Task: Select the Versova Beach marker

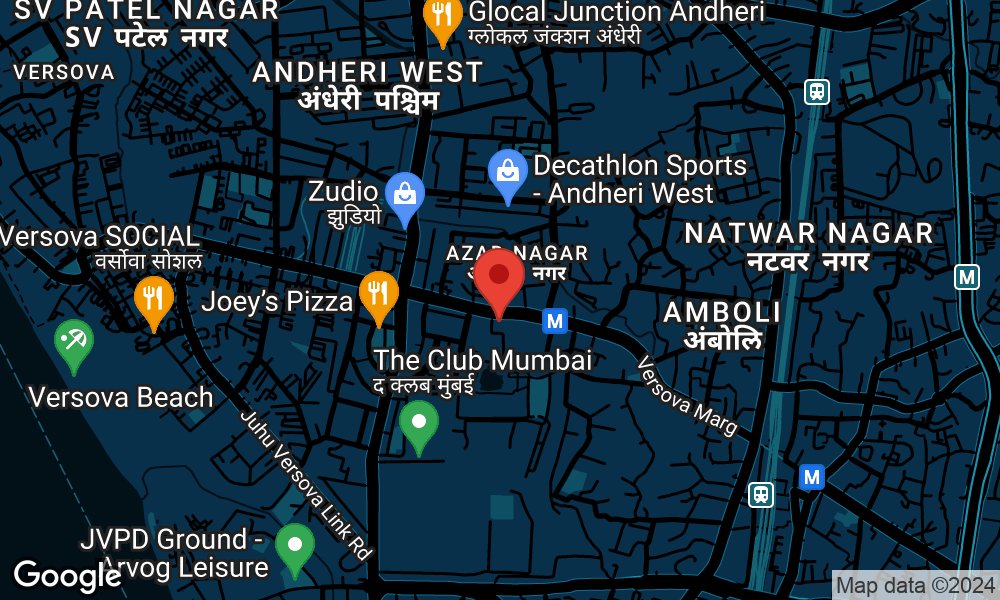Action: pos(74,342)
